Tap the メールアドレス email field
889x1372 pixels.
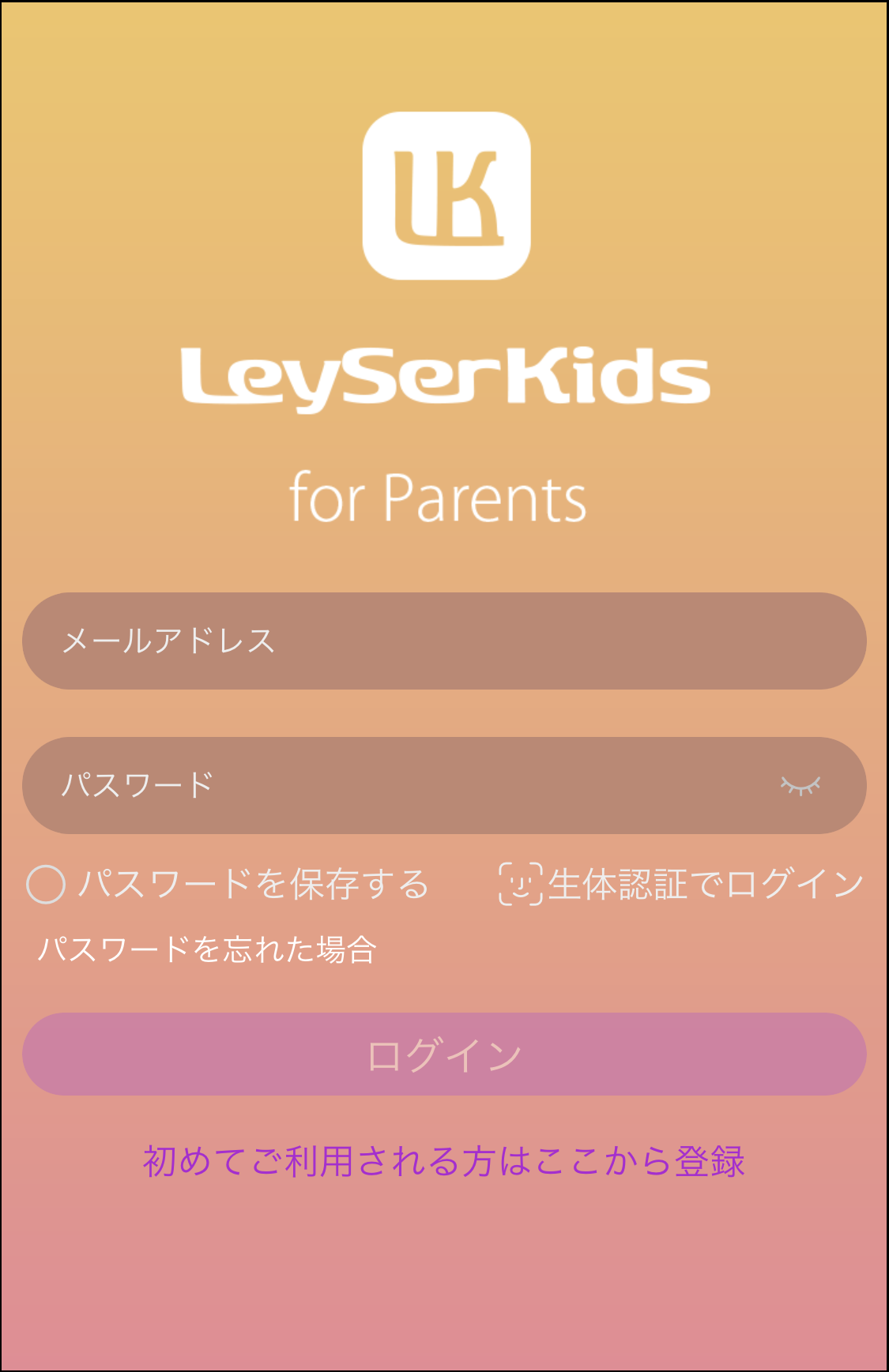pos(444,641)
